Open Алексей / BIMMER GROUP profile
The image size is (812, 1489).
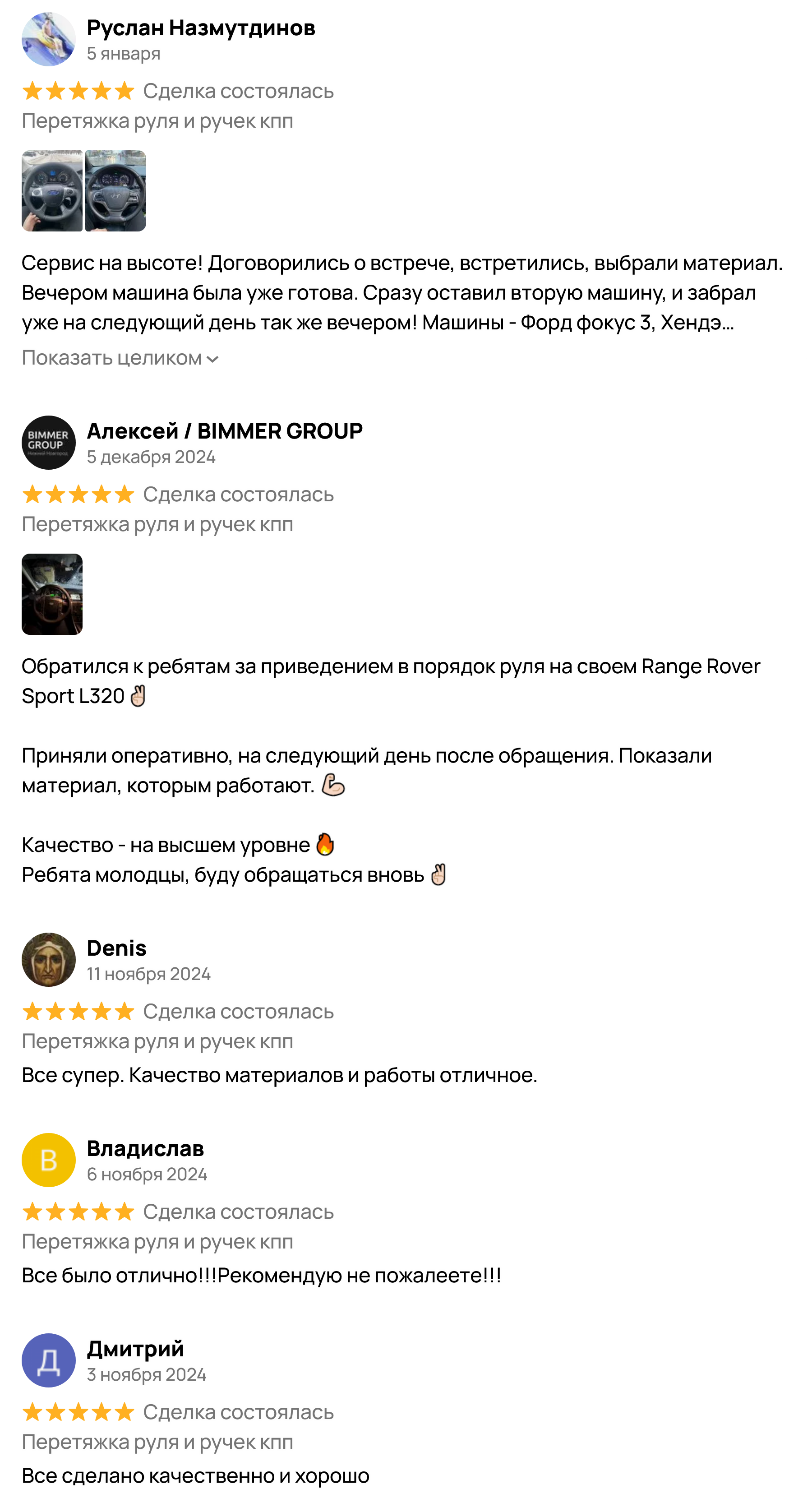tap(224, 430)
